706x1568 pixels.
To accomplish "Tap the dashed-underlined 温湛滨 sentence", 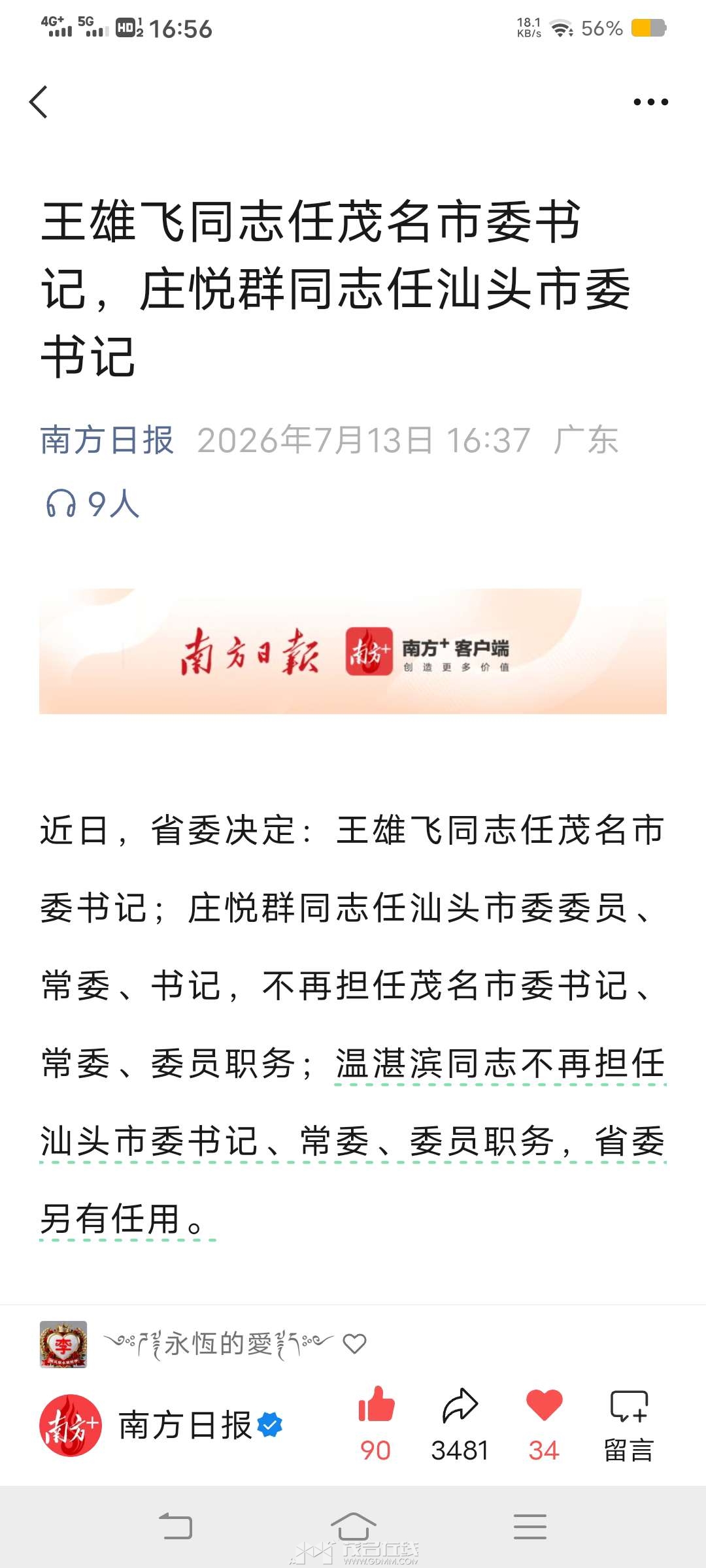I will (x=353, y=1141).
